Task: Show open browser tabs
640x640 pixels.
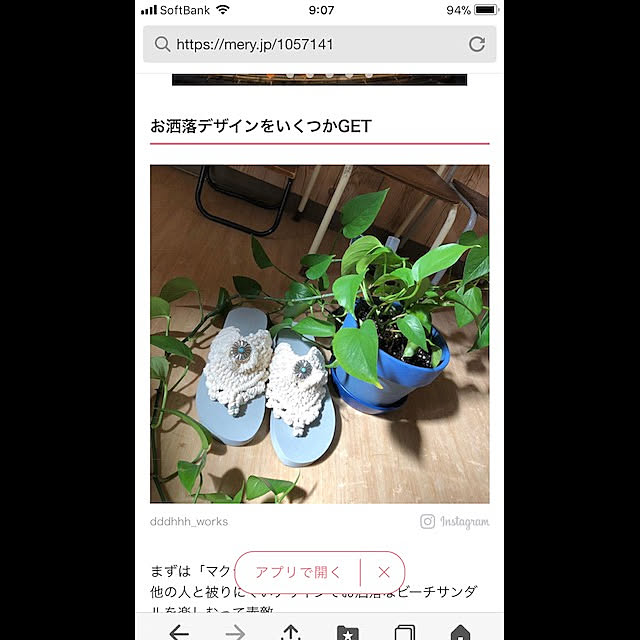Action: point(404,631)
